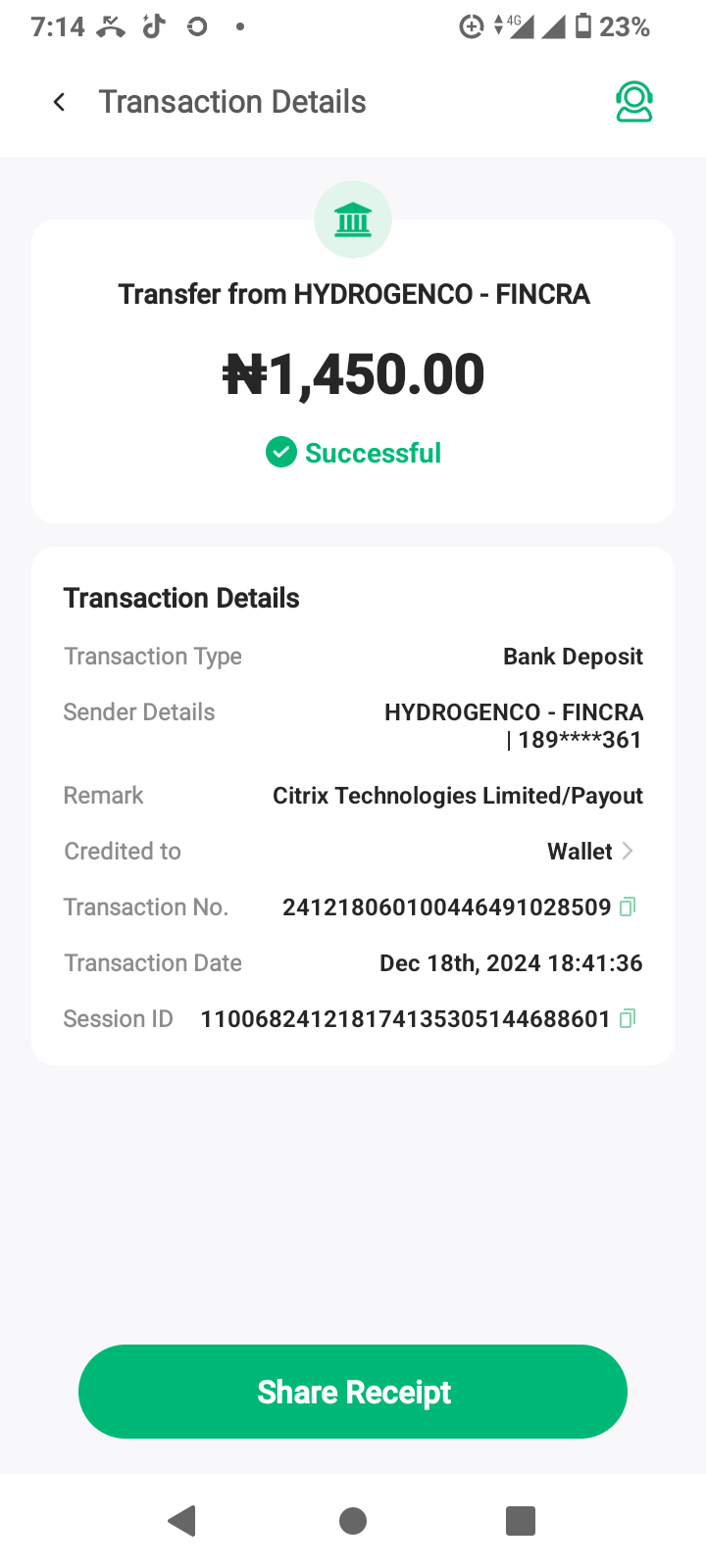
Task: Go back from Transaction Details
Action: pyautogui.click(x=59, y=102)
